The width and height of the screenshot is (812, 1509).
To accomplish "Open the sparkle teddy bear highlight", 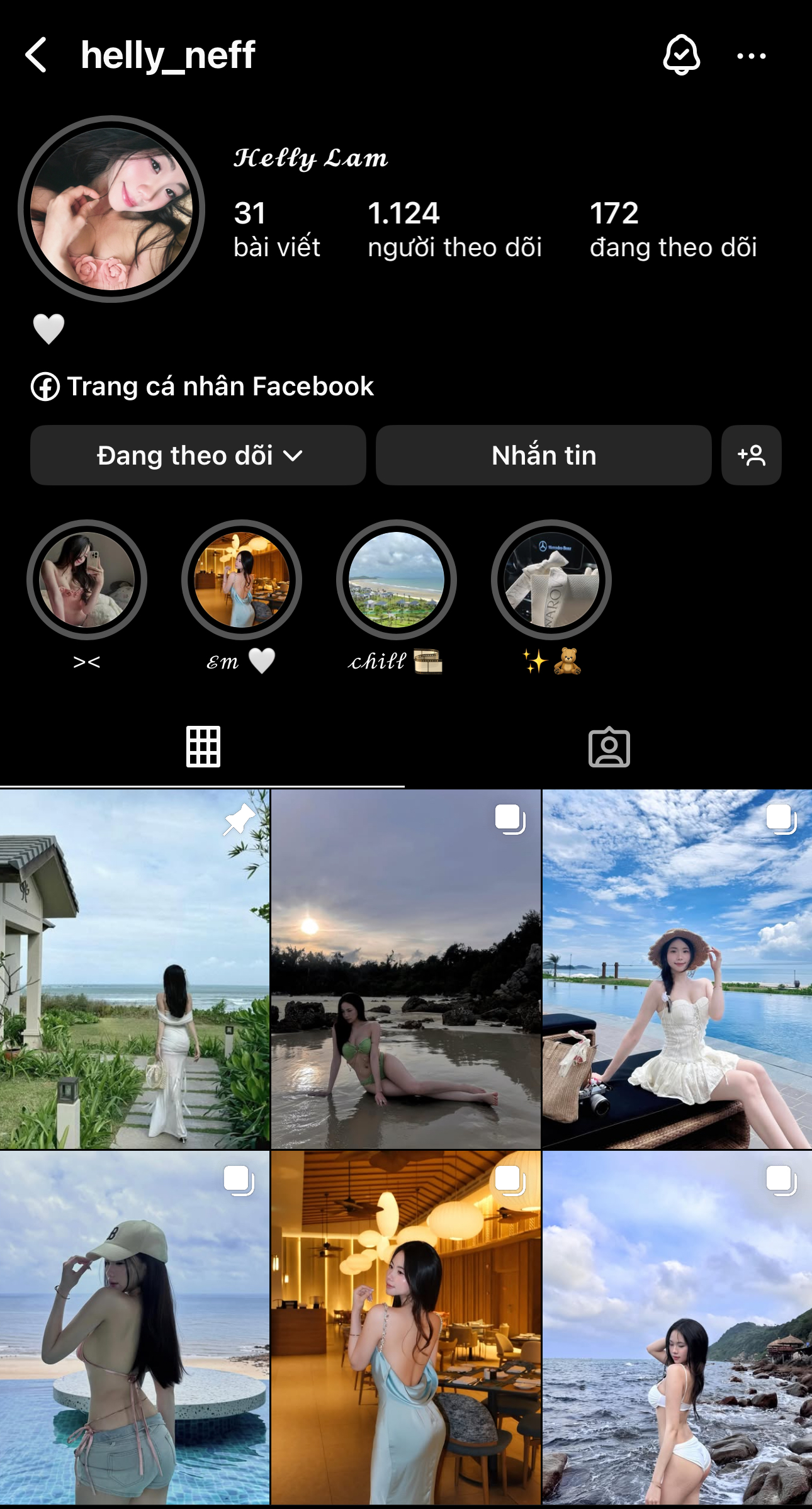I will (551, 580).
